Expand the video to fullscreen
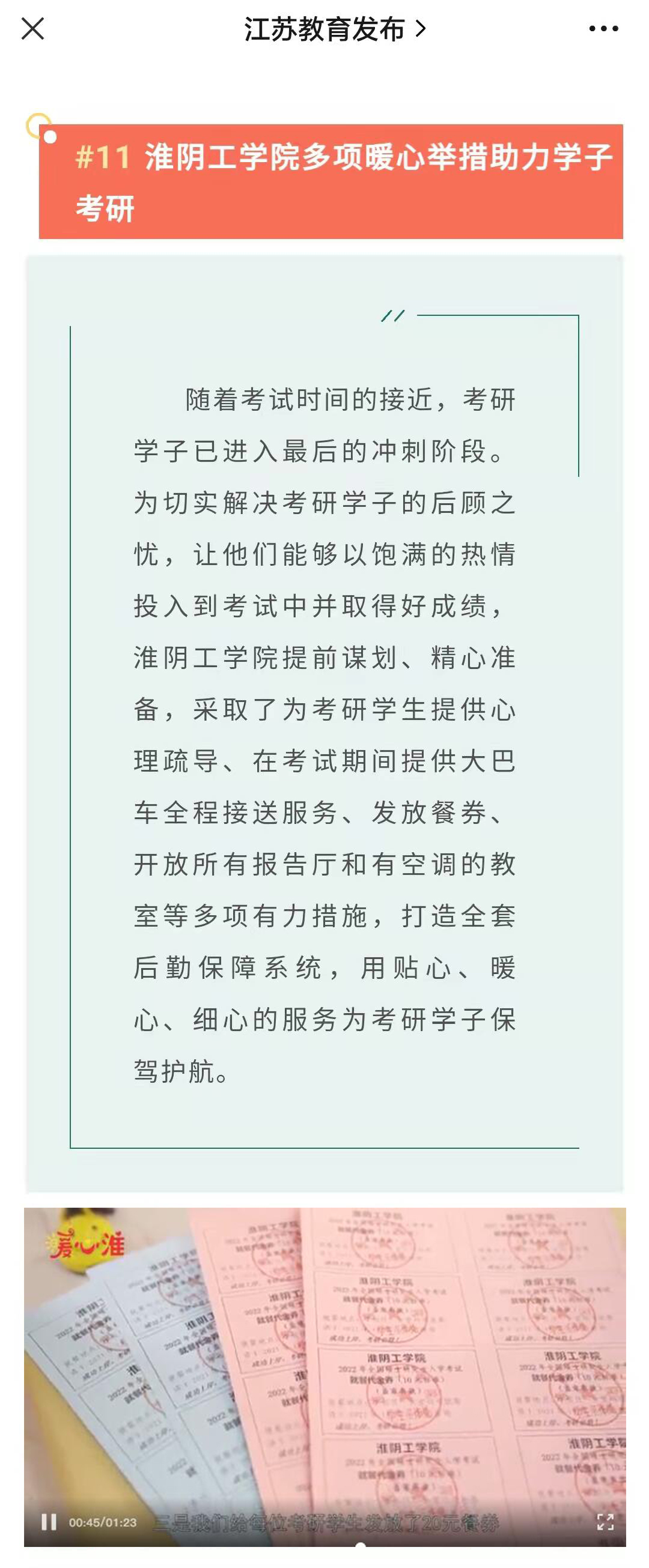Image resolution: width=649 pixels, height=1568 pixels. click(x=605, y=1522)
